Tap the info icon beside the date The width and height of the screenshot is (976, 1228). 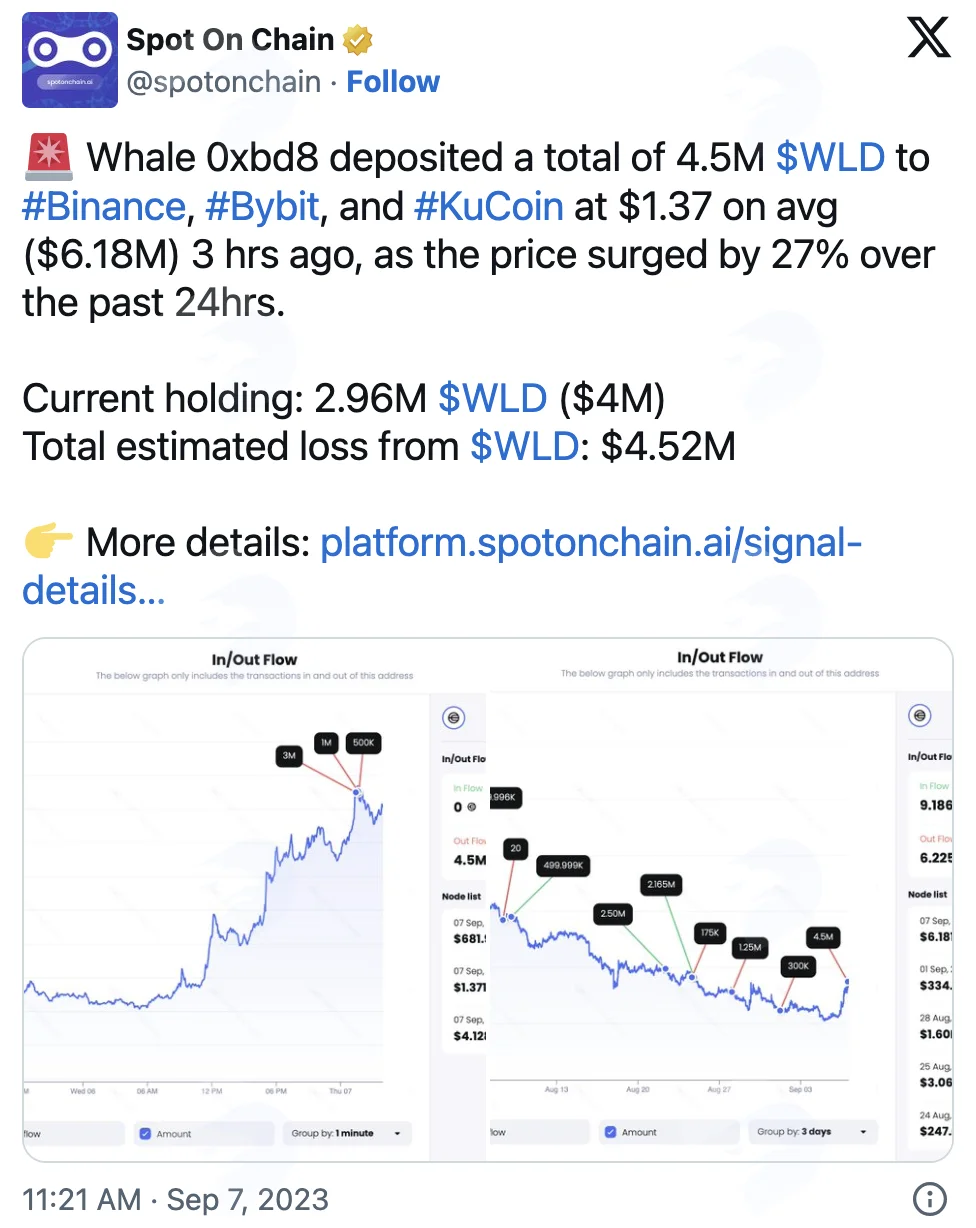coord(930,1199)
